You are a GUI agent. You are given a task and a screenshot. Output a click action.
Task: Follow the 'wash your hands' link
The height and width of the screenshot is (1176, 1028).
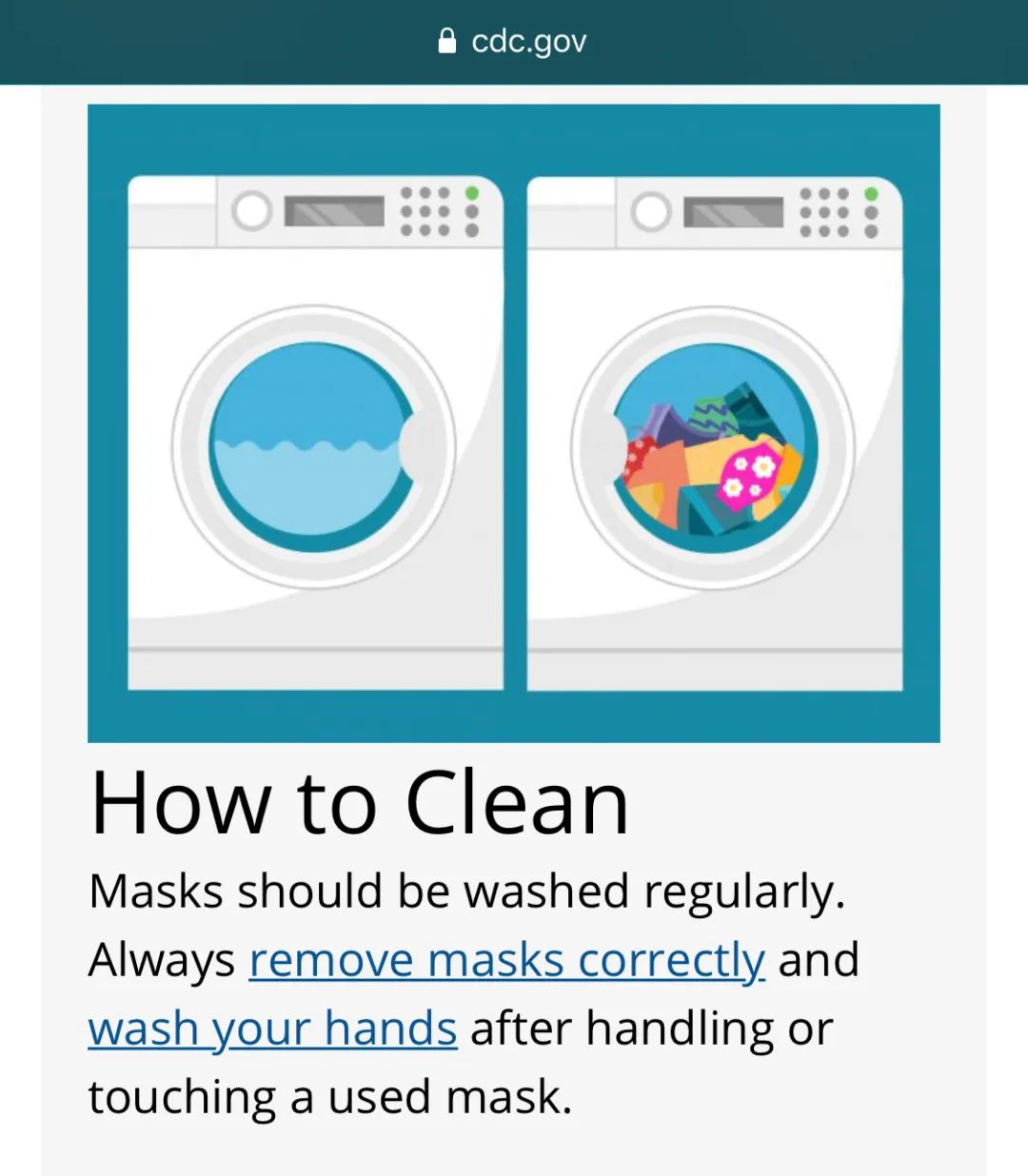coord(272,1029)
